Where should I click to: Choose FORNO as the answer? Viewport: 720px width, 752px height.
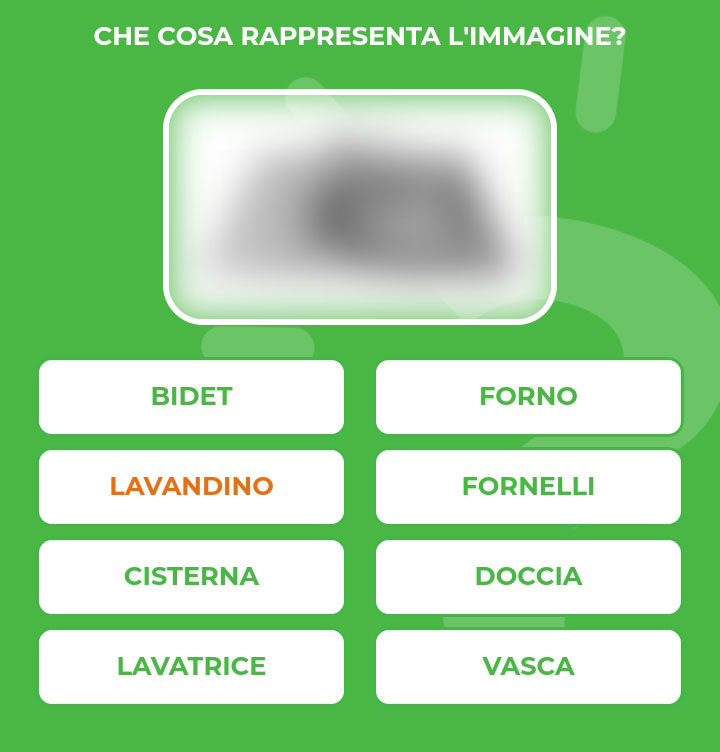point(528,397)
